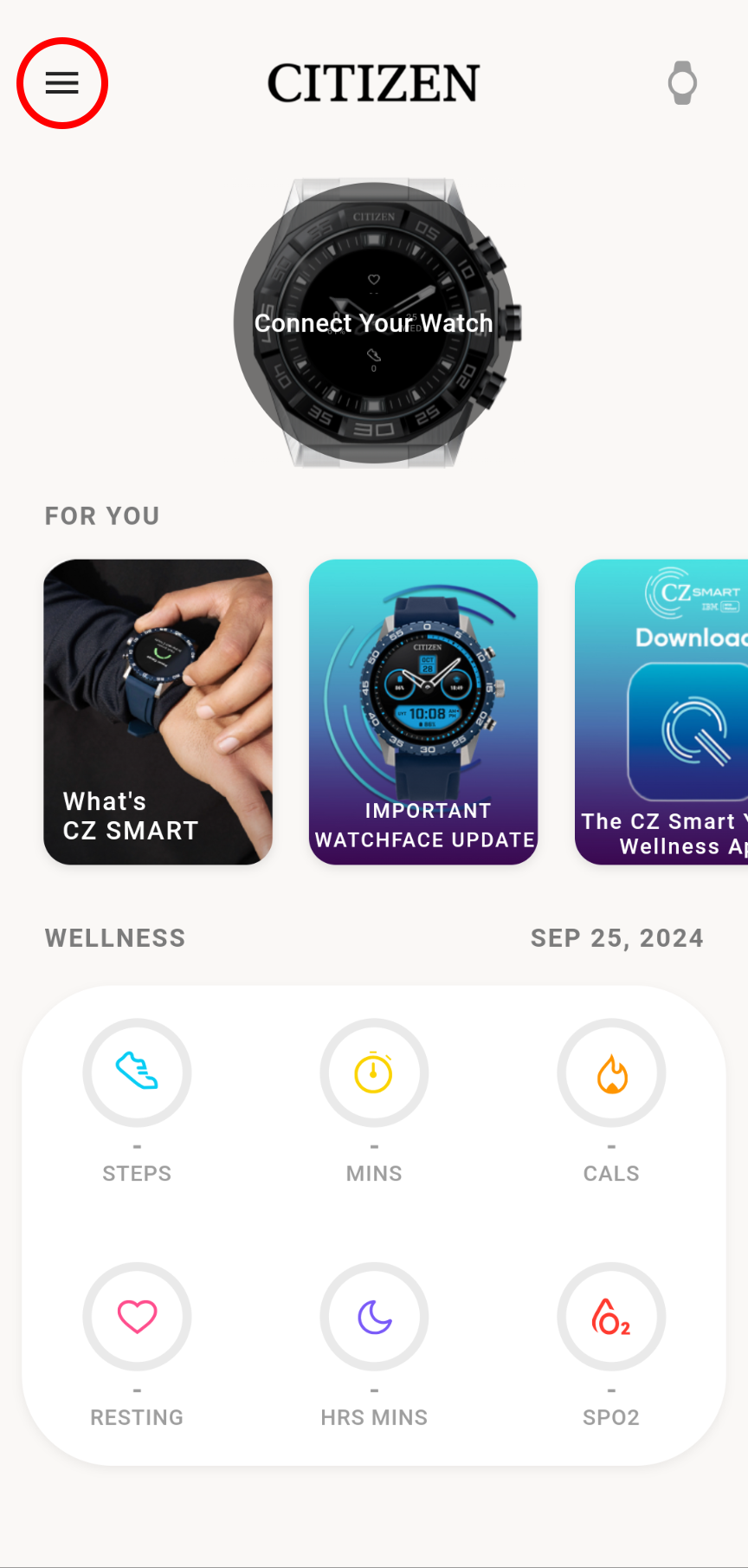Open the hamburger menu

62,83
